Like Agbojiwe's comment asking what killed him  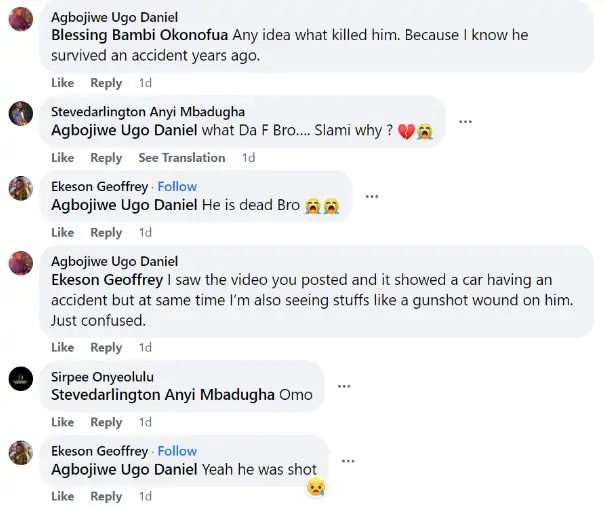click(62, 83)
